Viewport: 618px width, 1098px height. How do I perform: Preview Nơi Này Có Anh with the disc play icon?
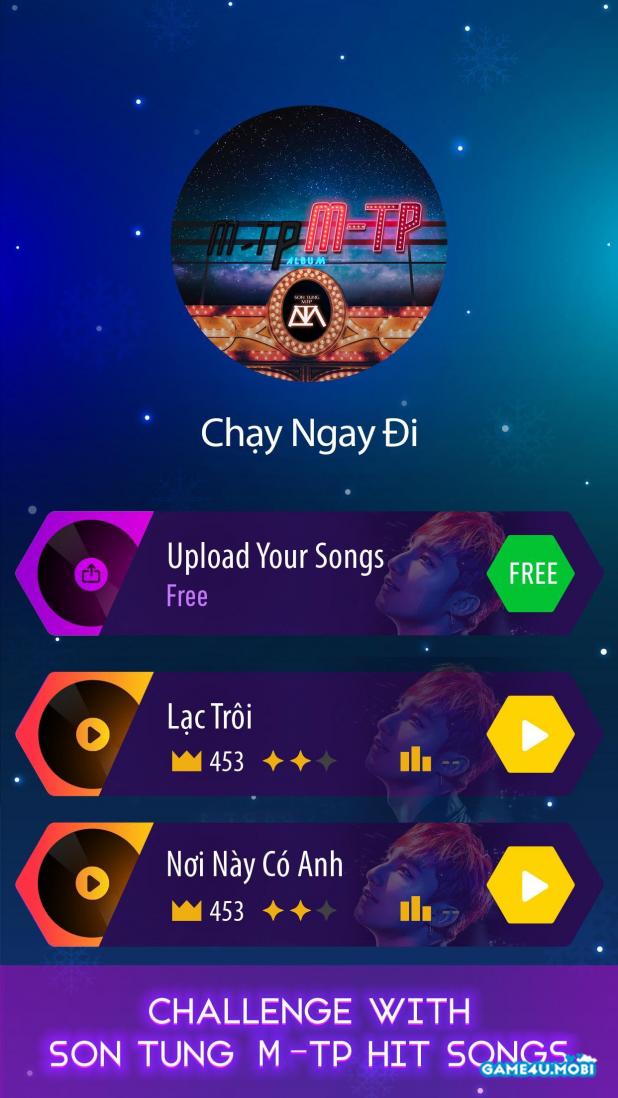click(x=92, y=884)
